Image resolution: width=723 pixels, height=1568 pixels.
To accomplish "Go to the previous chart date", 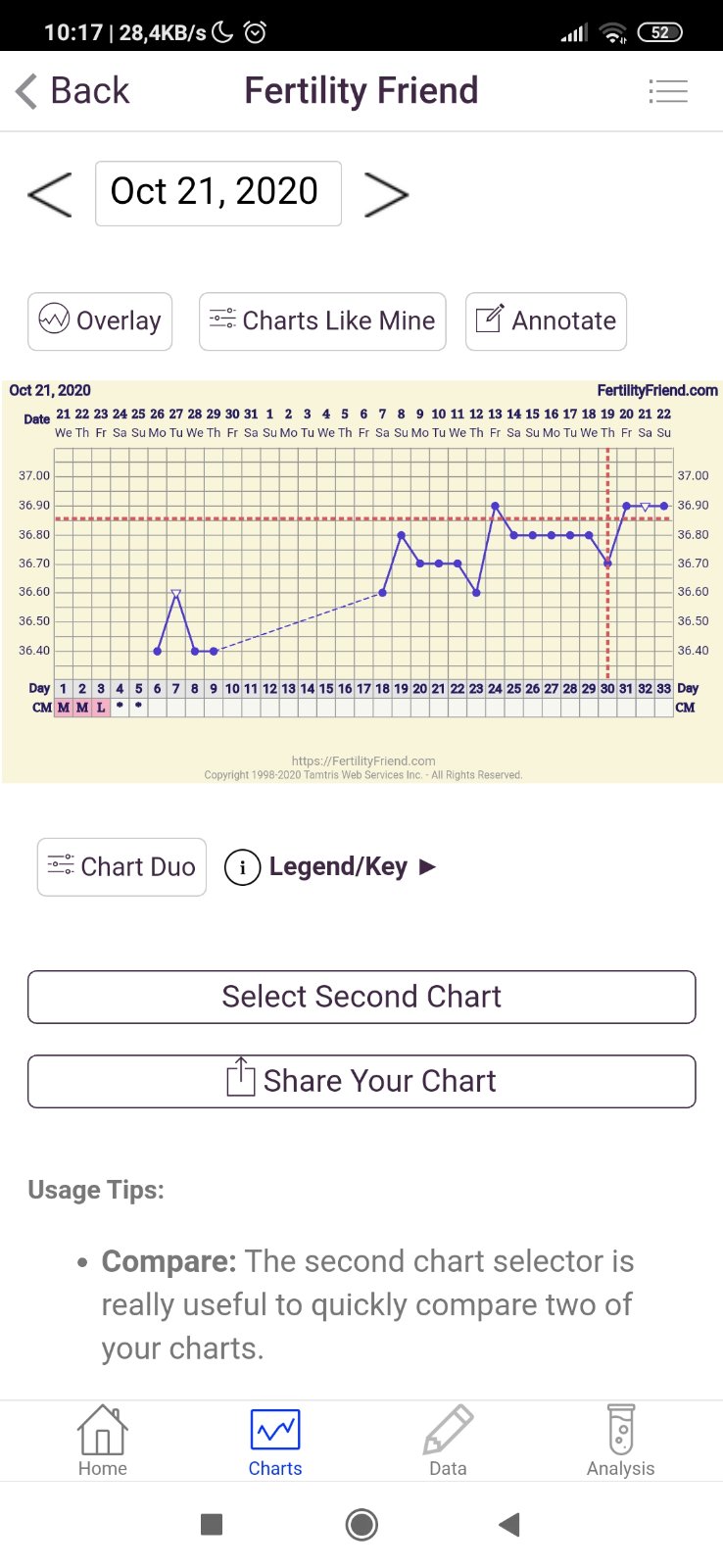I will click(x=50, y=194).
